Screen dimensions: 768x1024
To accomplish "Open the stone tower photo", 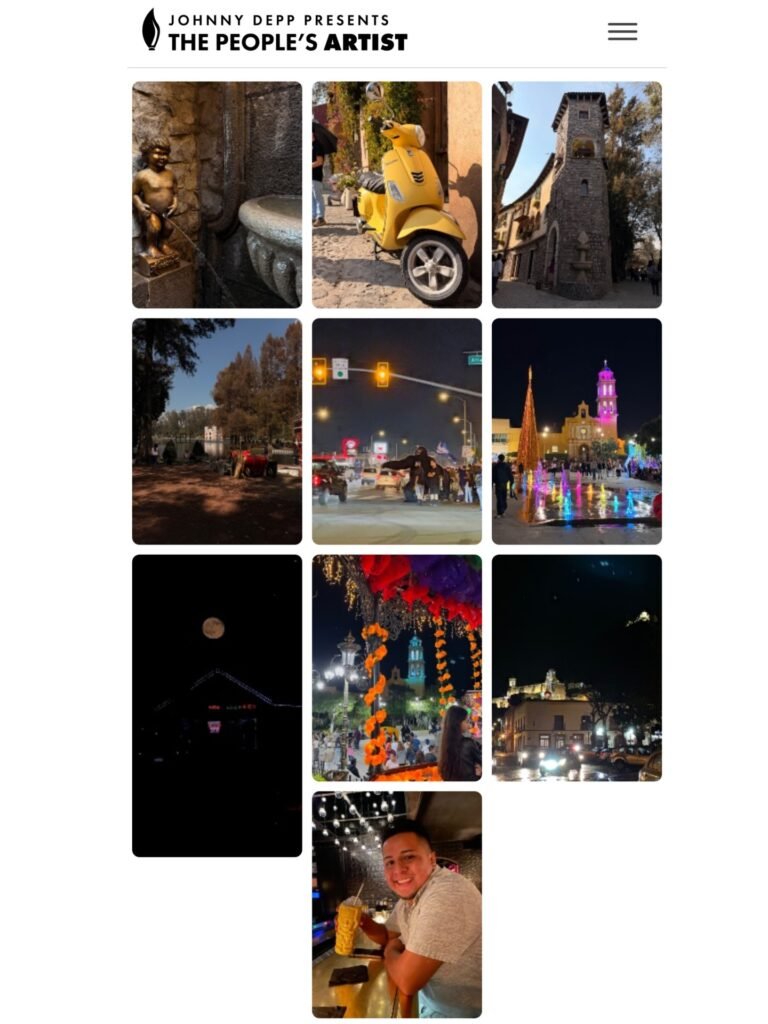I will 577,195.
